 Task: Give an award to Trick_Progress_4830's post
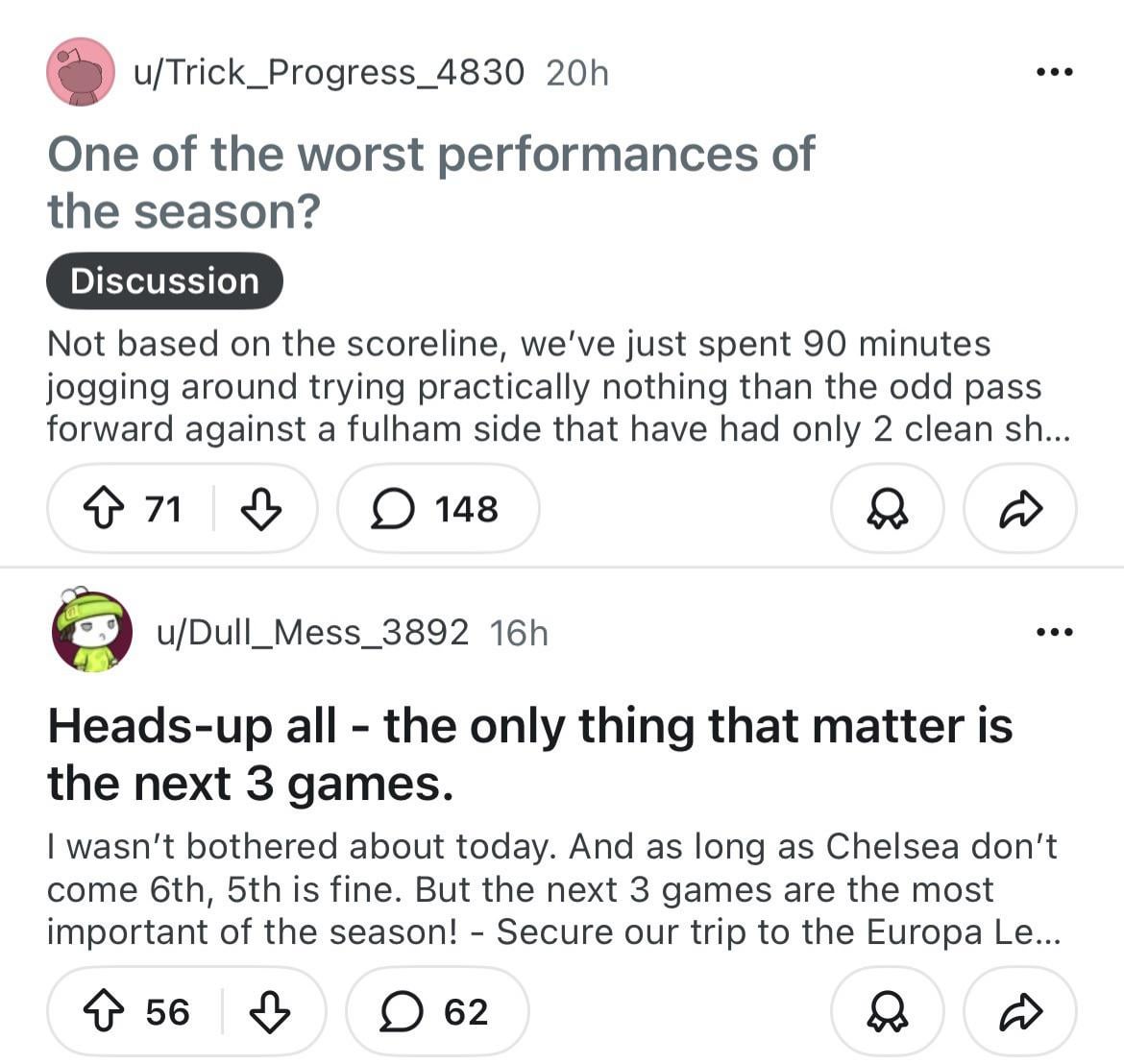point(887,509)
